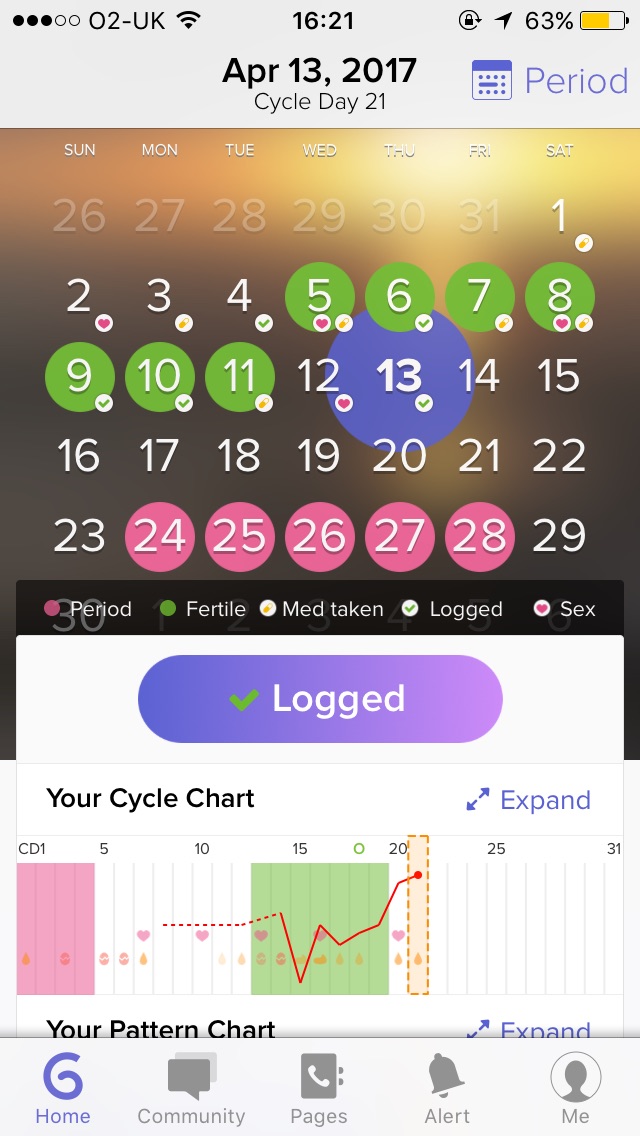Screen dimensions: 640x1136
Task: Pick April 16 on the calendar
Action: point(79,457)
